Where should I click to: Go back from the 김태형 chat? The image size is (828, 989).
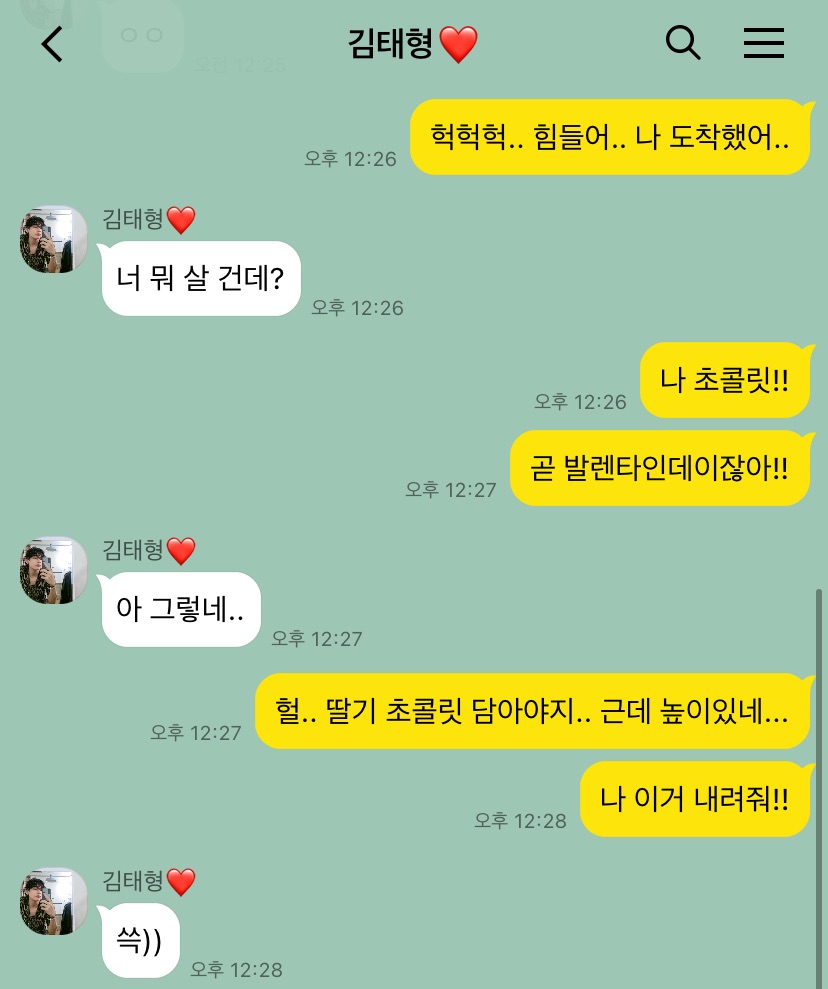click(52, 44)
